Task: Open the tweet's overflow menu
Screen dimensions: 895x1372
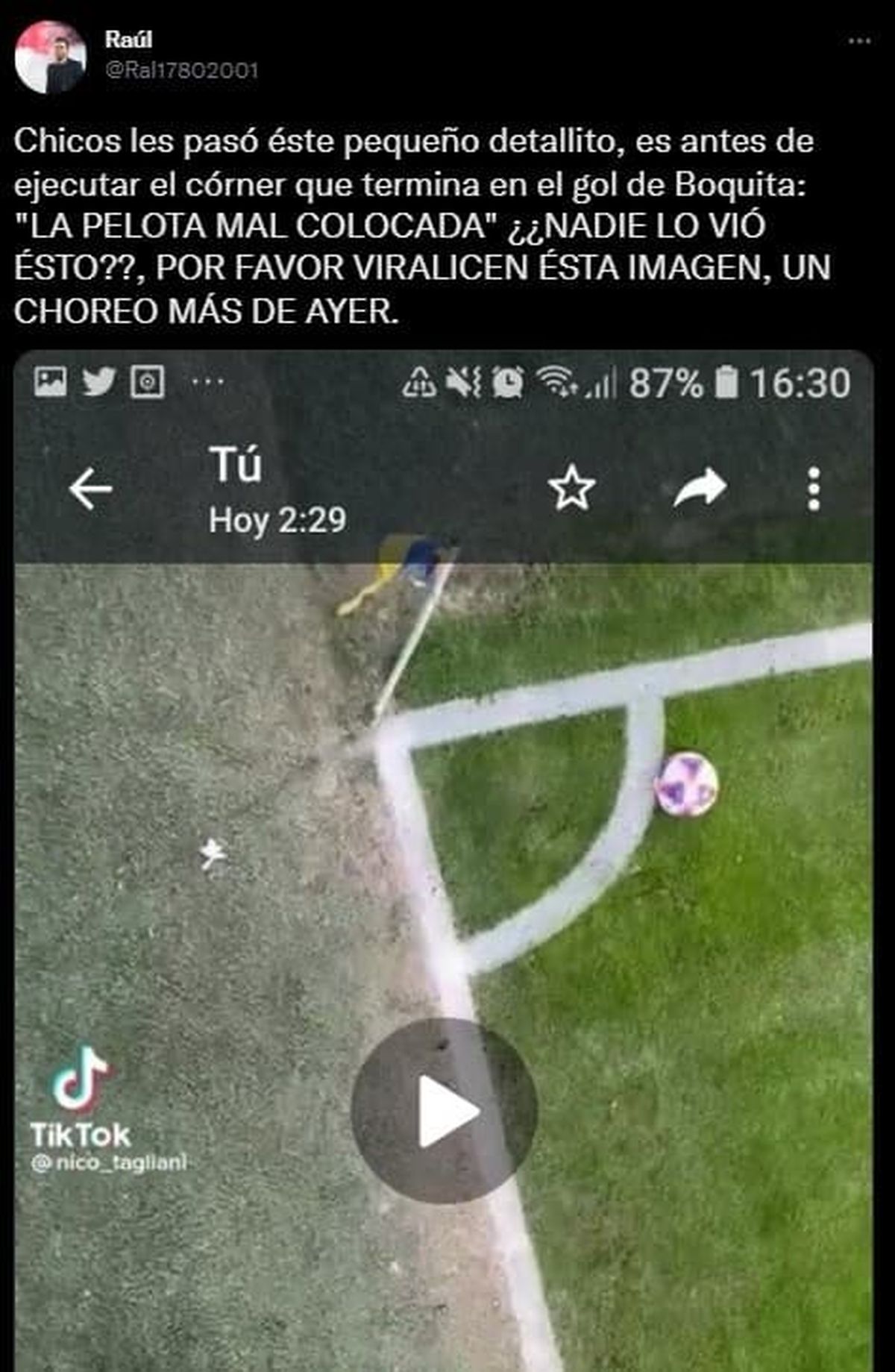Action: 859,42
